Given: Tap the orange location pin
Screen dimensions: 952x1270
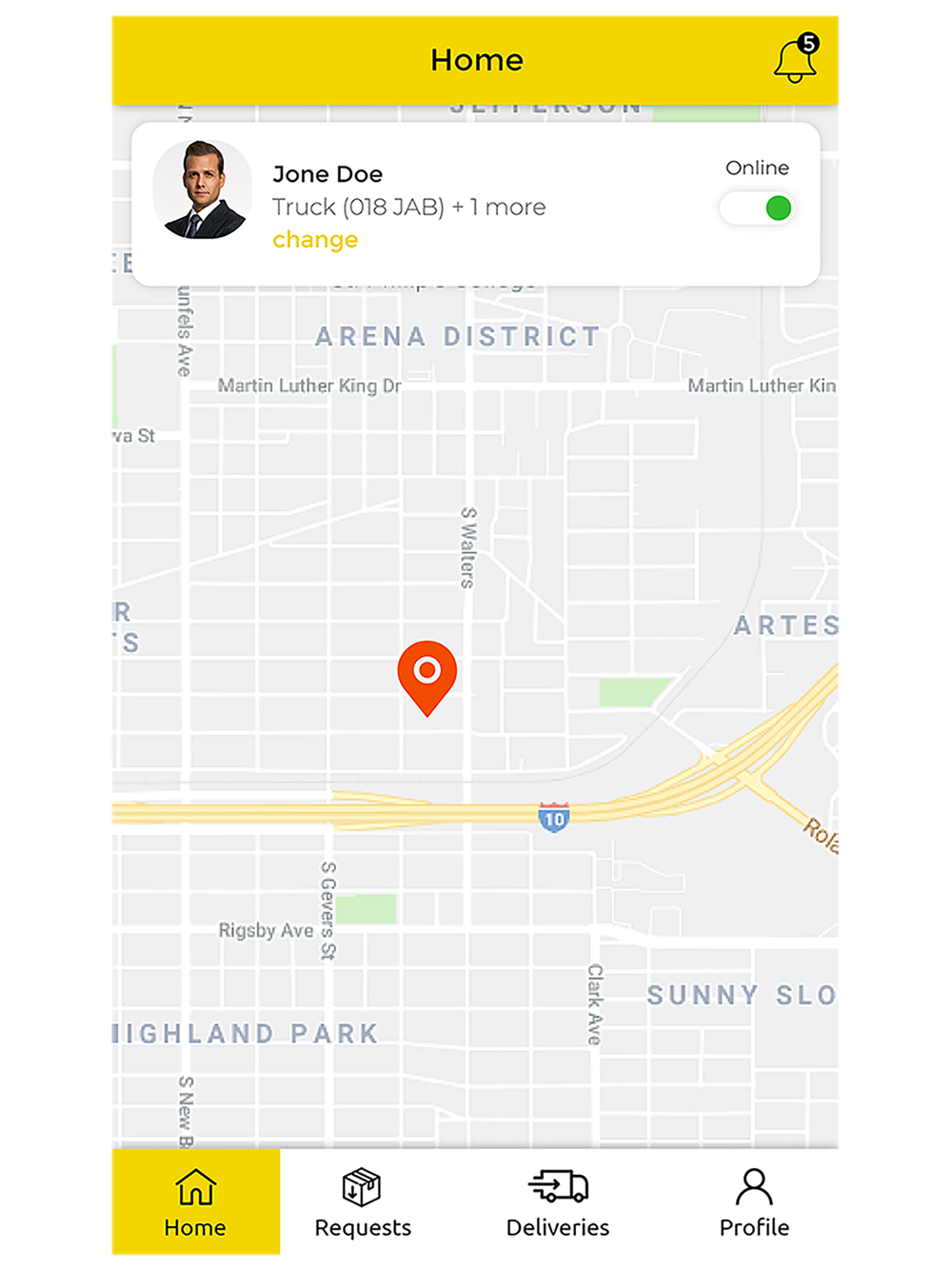Looking at the screenshot, I should pos(427,678).
